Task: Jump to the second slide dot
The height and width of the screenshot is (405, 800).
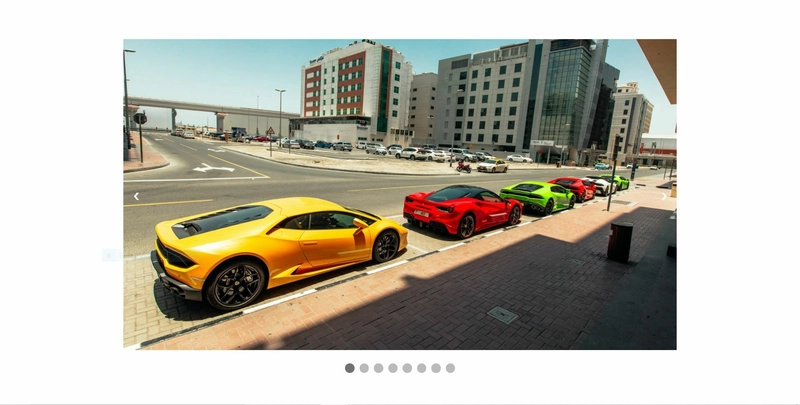Action: click(x=364, y=368)
